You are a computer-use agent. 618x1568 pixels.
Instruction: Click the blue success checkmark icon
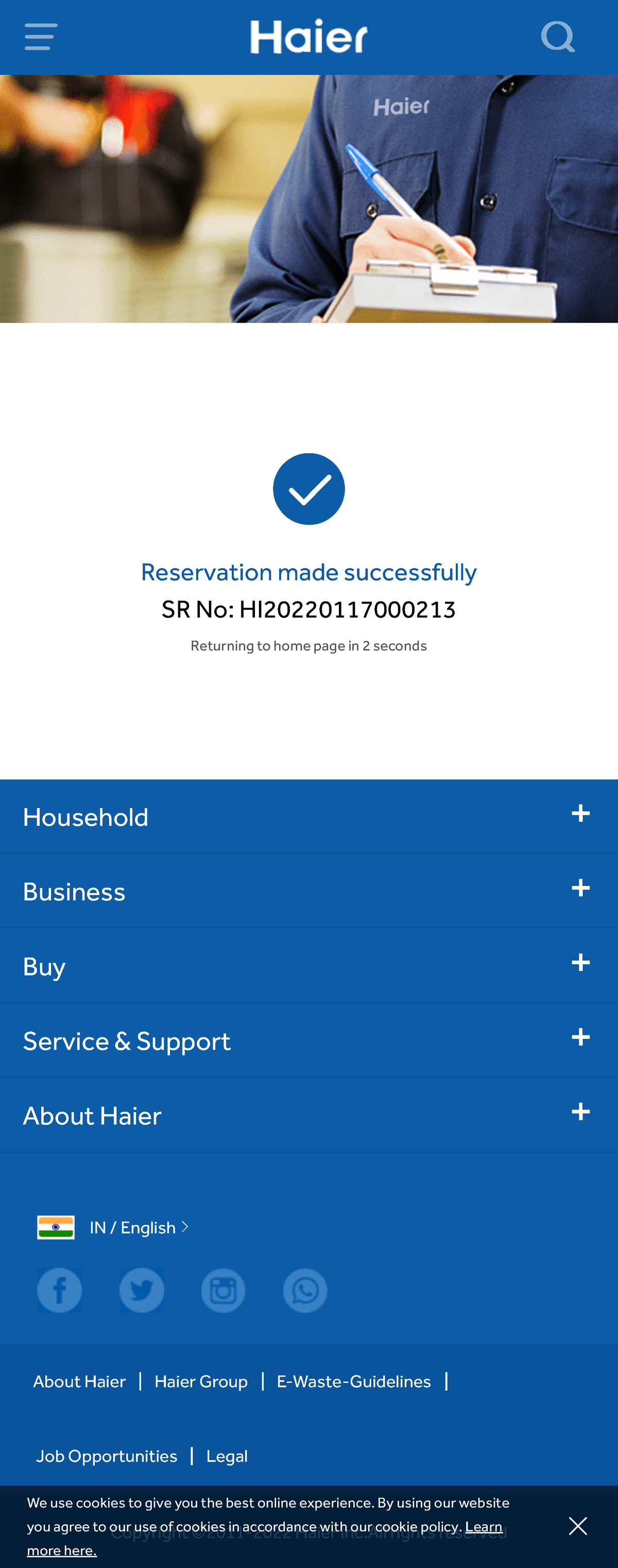[308, 489]
